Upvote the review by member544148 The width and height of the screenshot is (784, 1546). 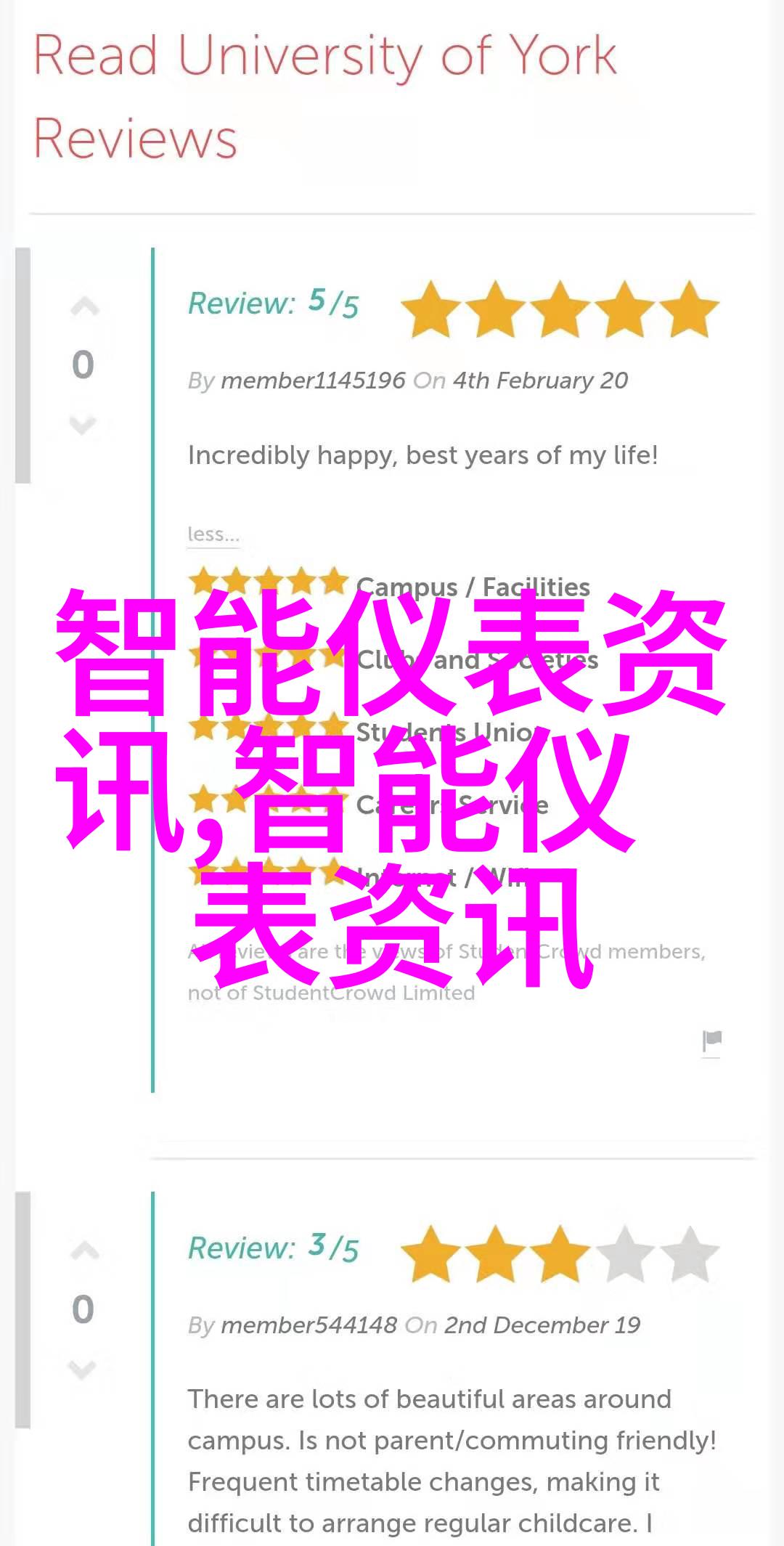click(84, 1250)
